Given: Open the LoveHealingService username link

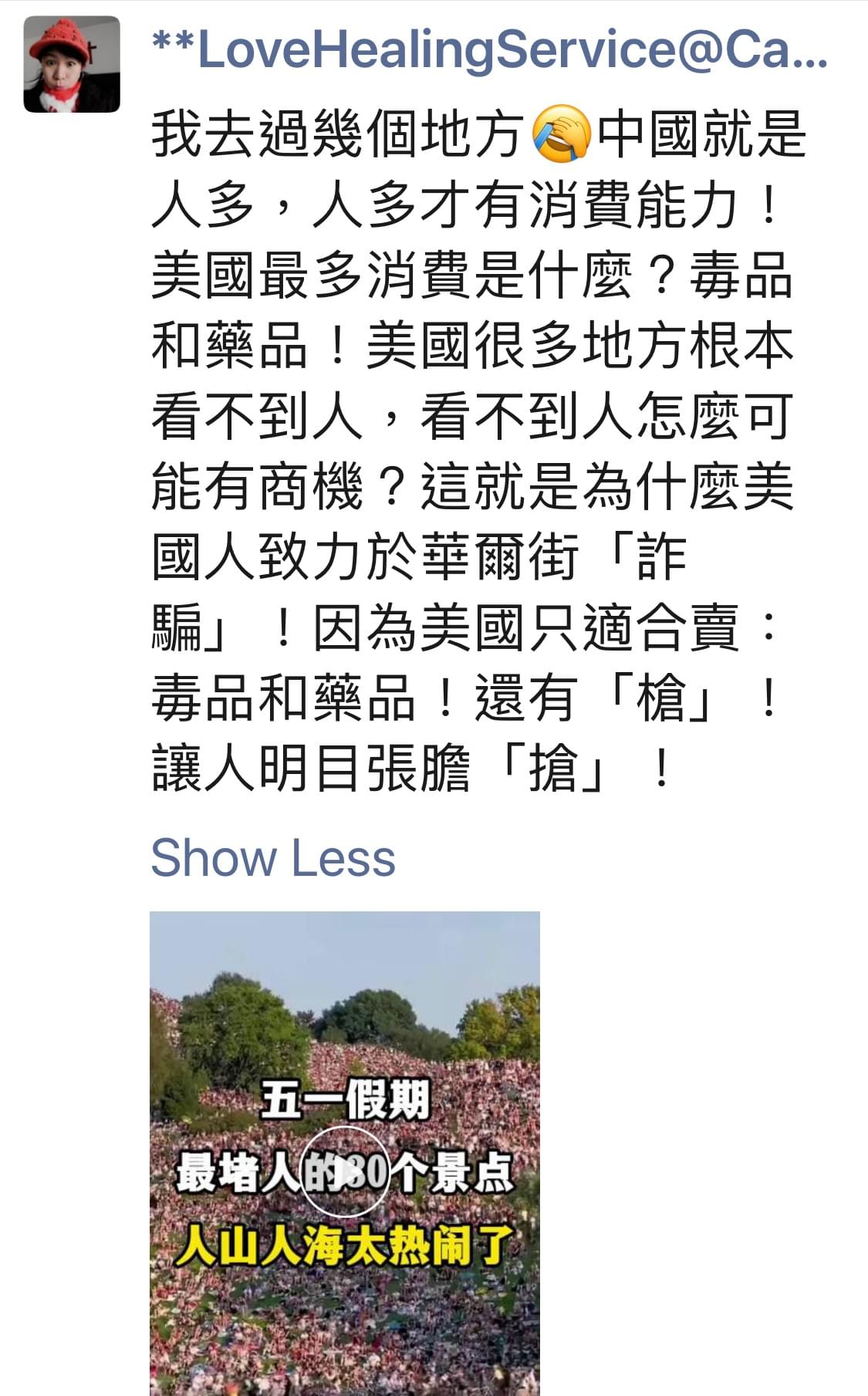Looking at the screenshot, I should [x=489, y=49].
